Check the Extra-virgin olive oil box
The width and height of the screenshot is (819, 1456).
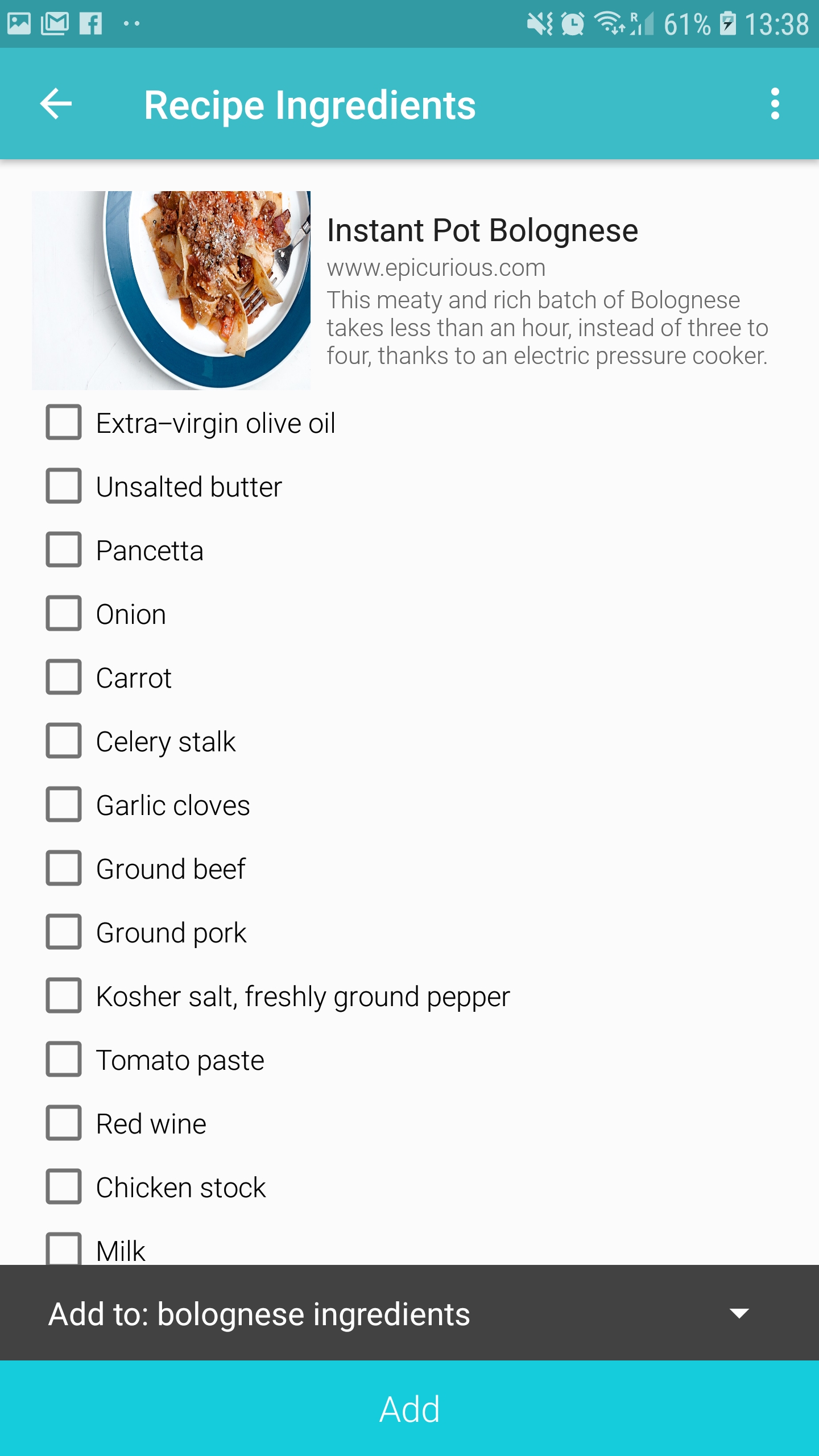(x=64, y=423)
